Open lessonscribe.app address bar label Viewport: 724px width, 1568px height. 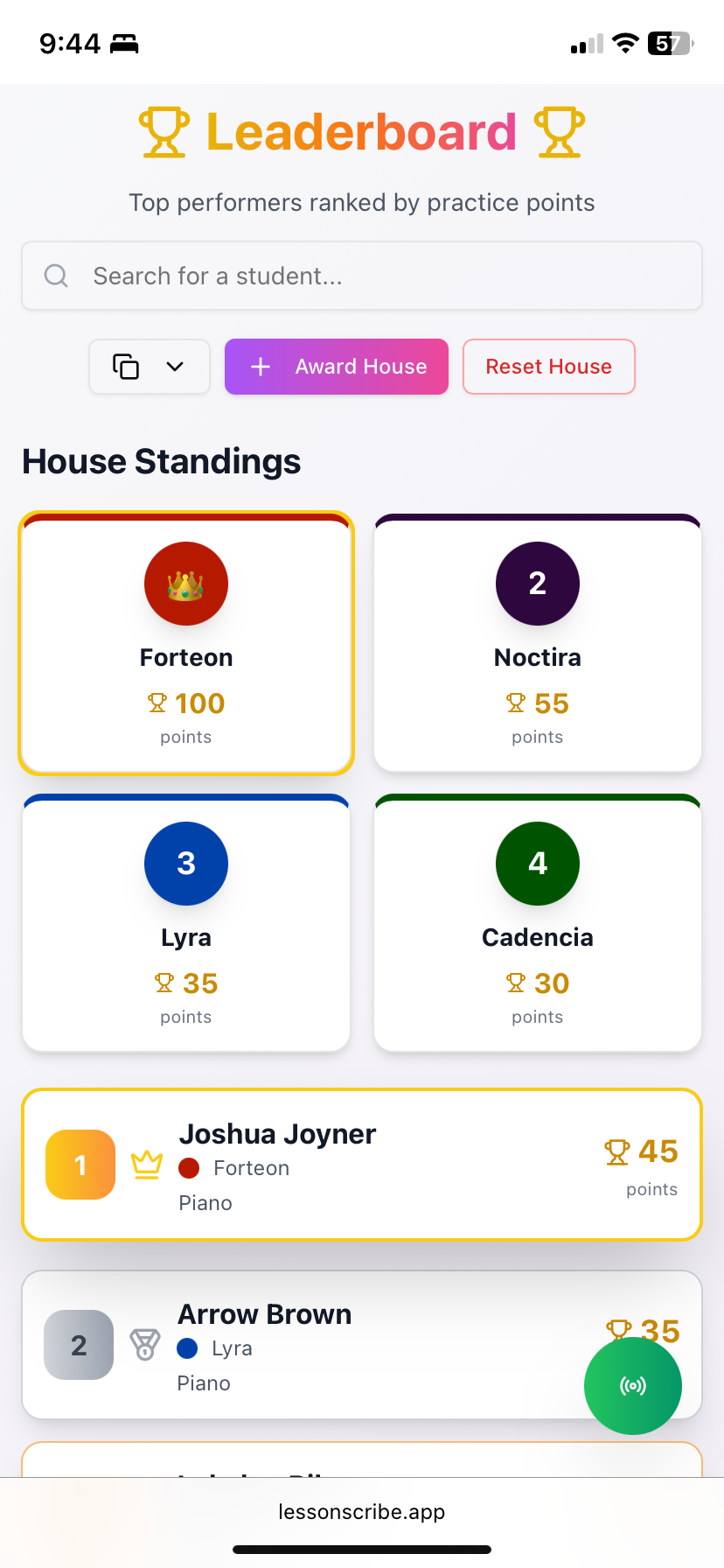click(362, 1511)
